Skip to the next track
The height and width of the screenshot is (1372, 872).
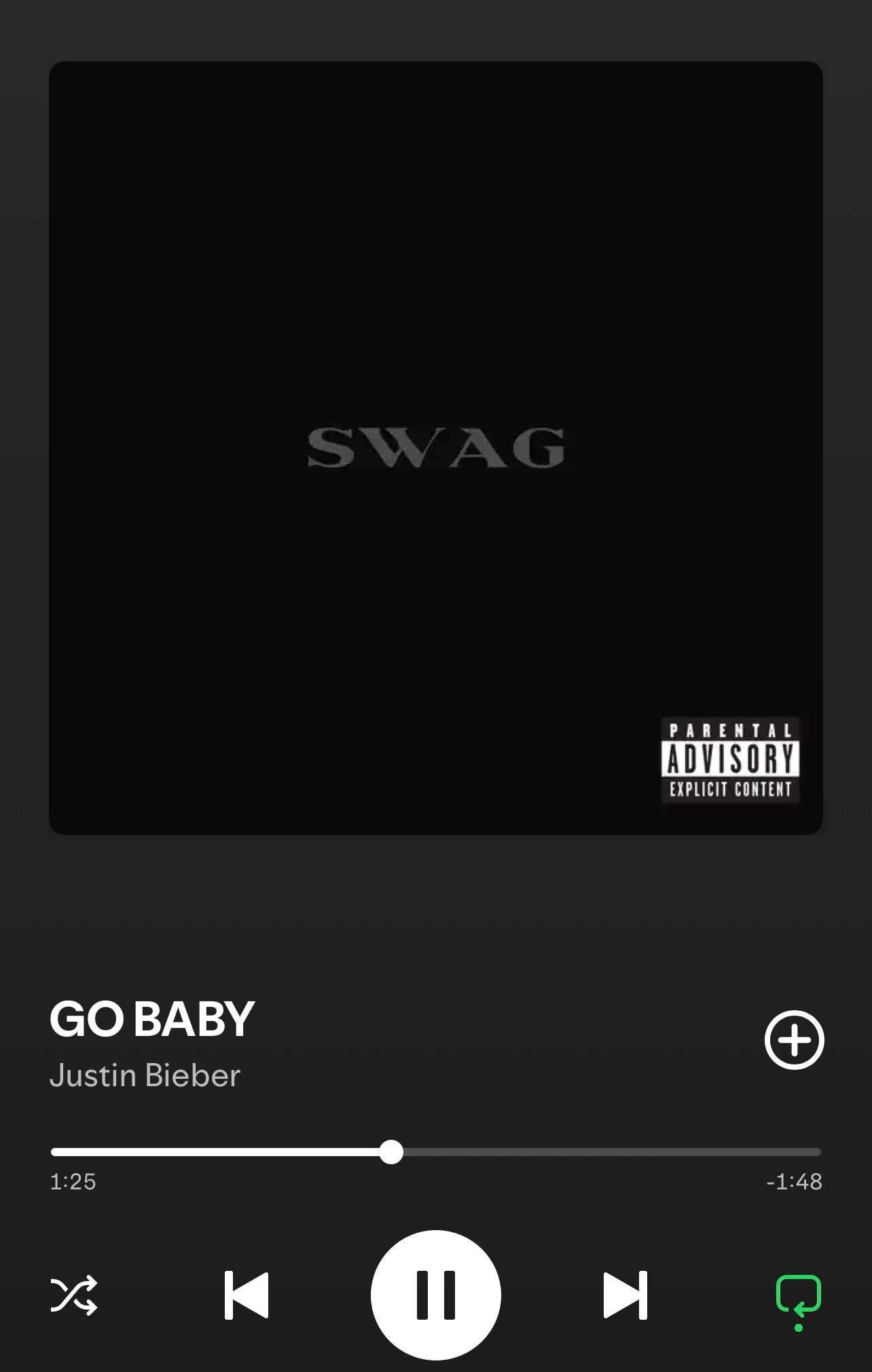click(625, 1295)
